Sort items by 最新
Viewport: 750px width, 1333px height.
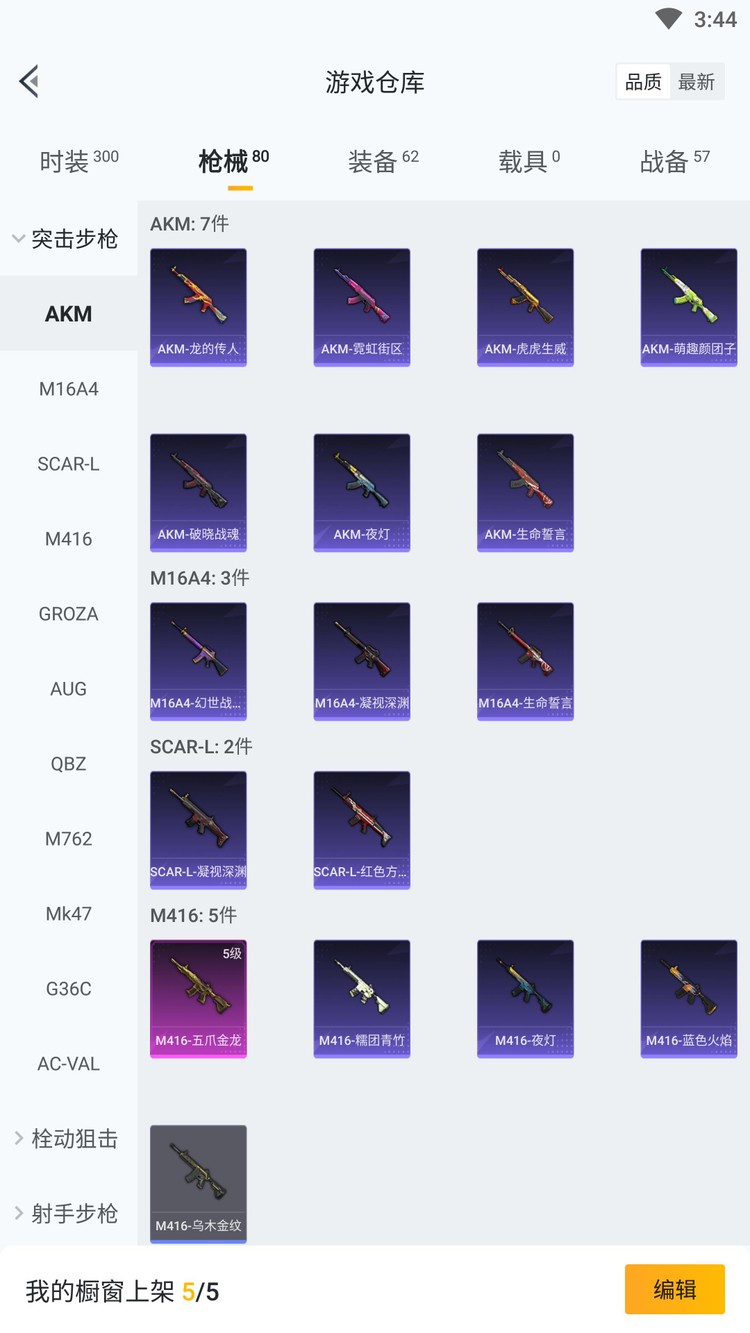696,82
